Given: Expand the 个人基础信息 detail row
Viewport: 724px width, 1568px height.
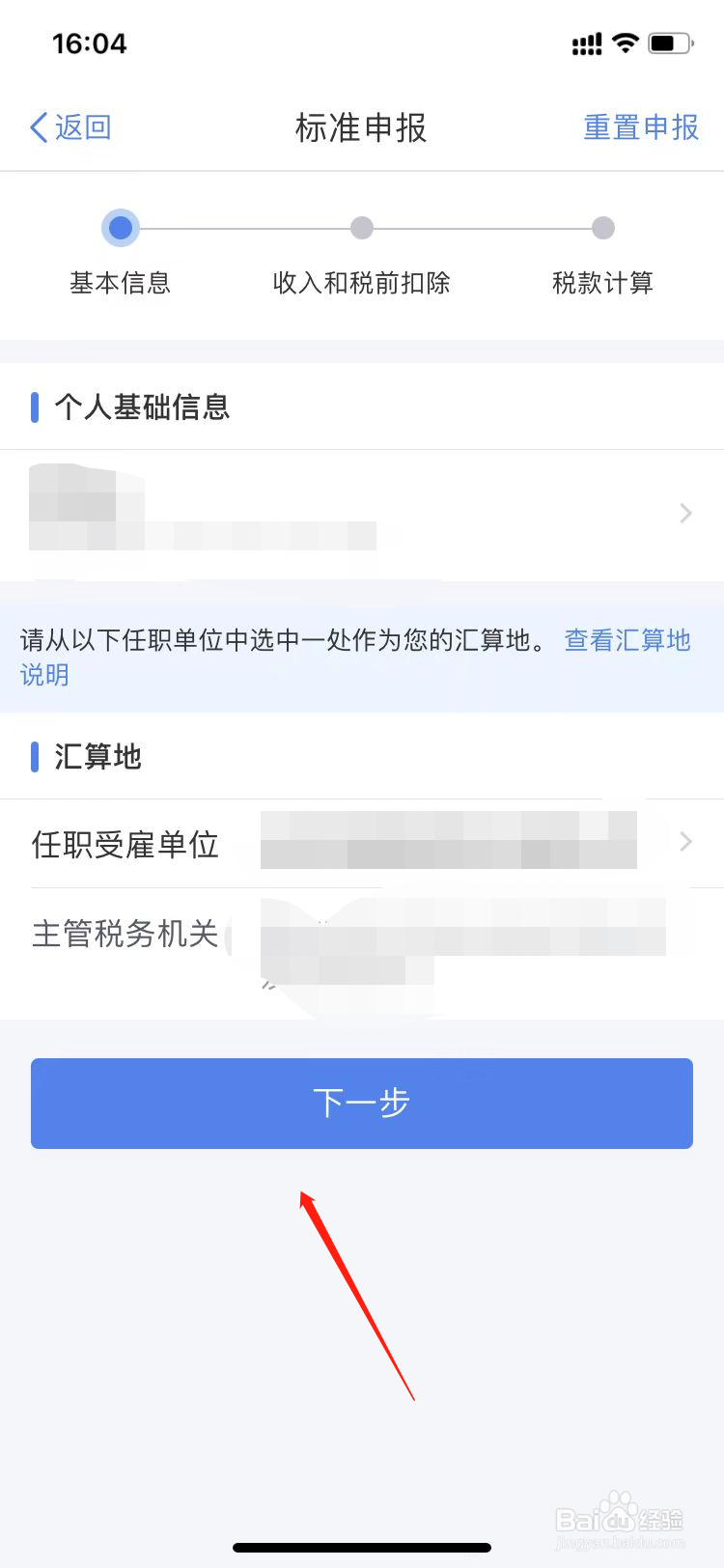Looking at the screenshot, I should click(362, 513).
